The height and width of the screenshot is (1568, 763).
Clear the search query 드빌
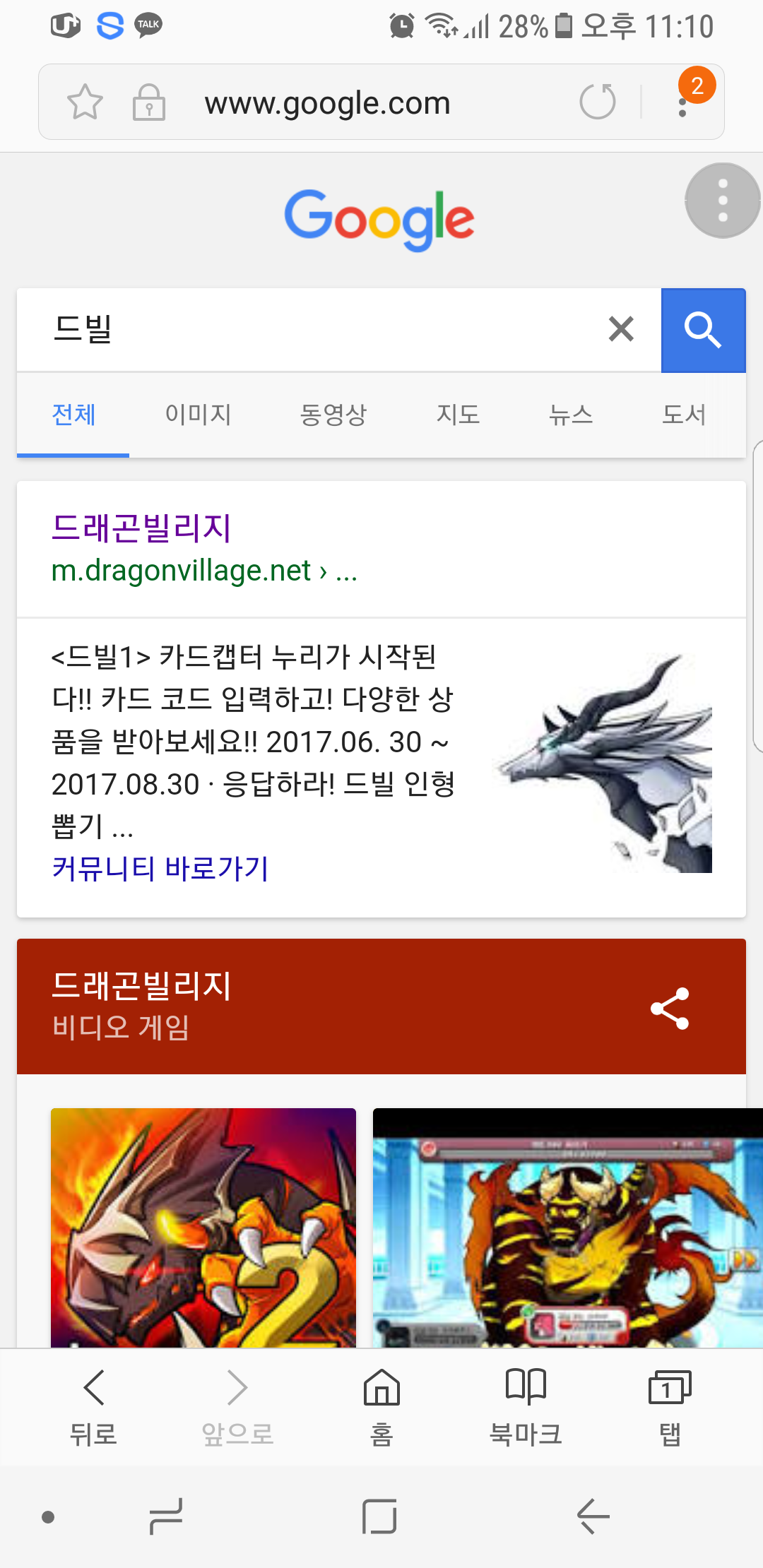pyautogui.click(x=621, y=329)
